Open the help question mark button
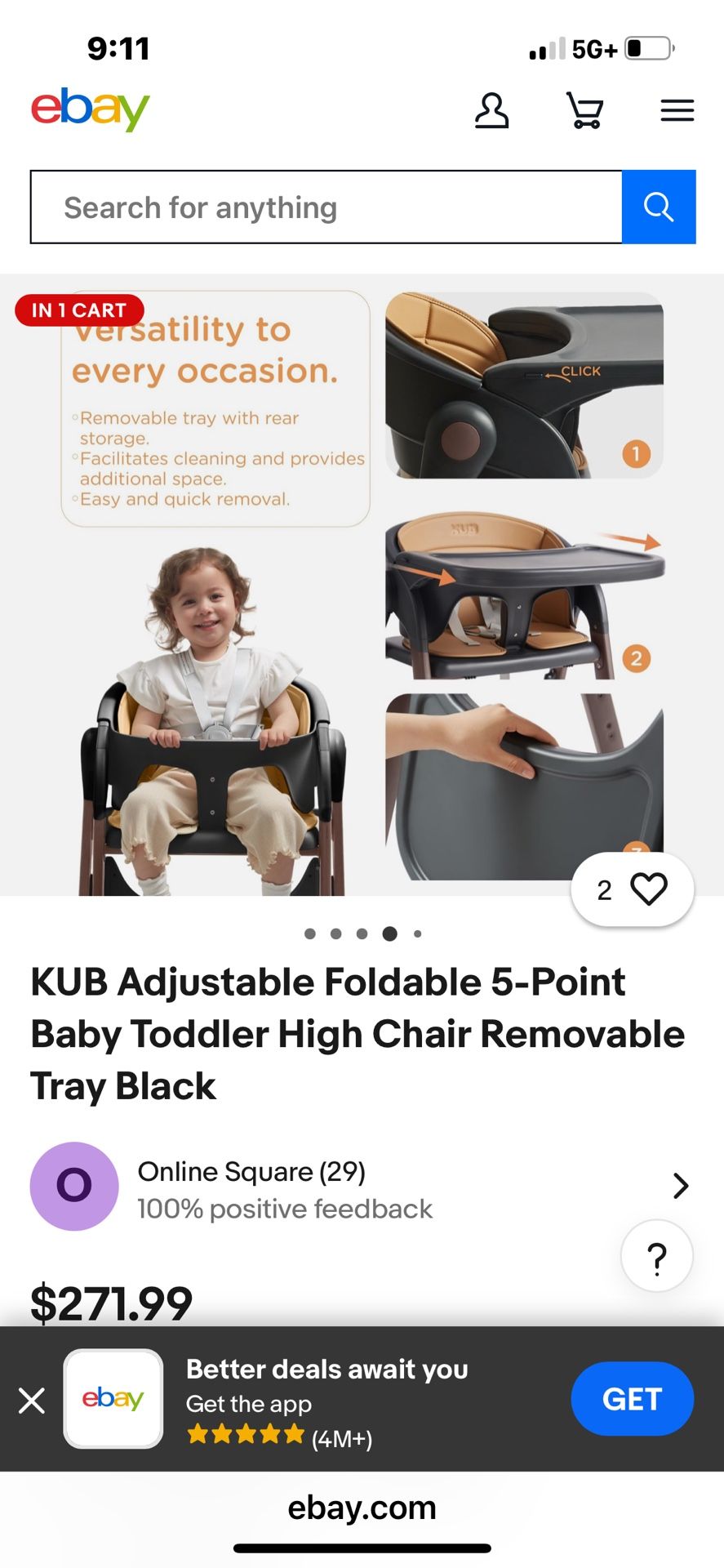724x1568 pixels. [657, 1256]
